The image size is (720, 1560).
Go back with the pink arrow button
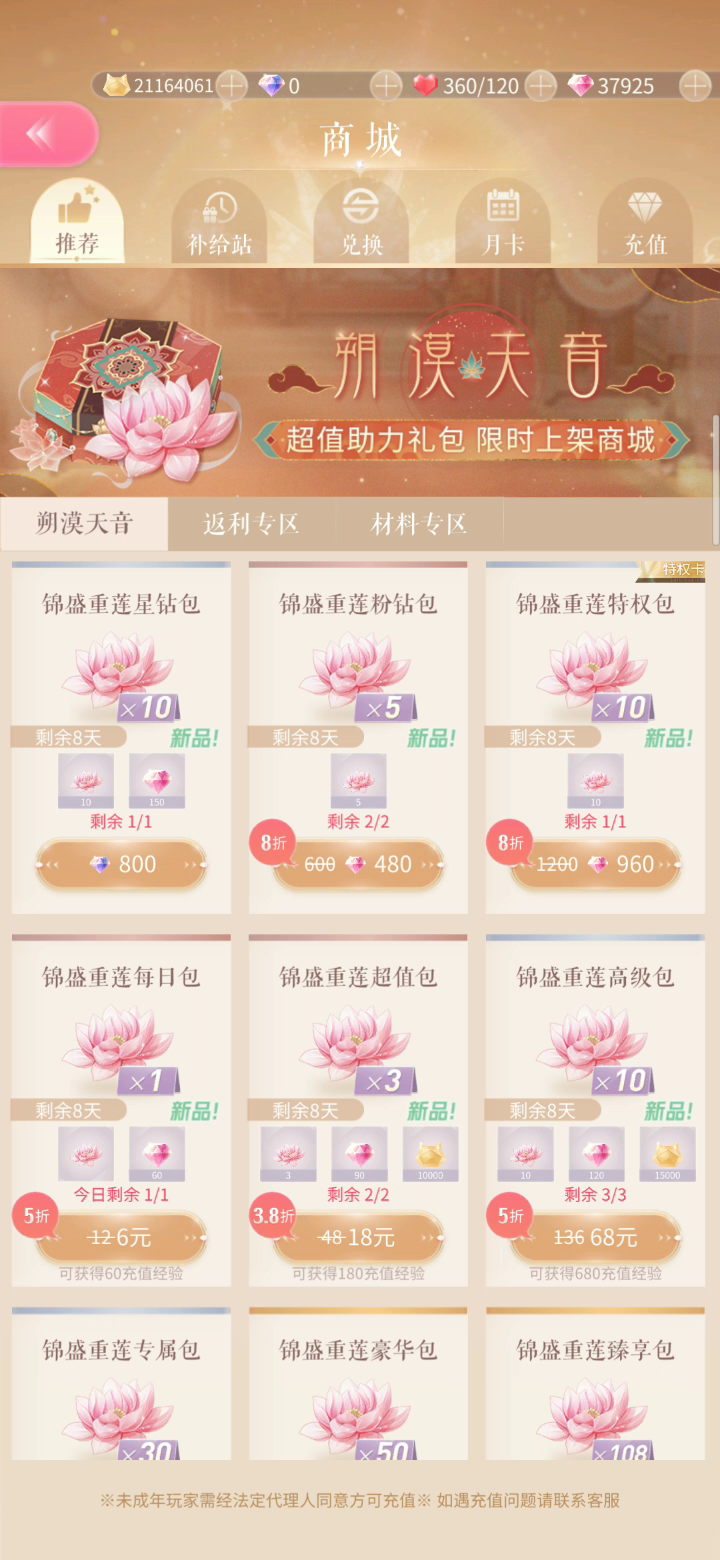tap(47, 134)
